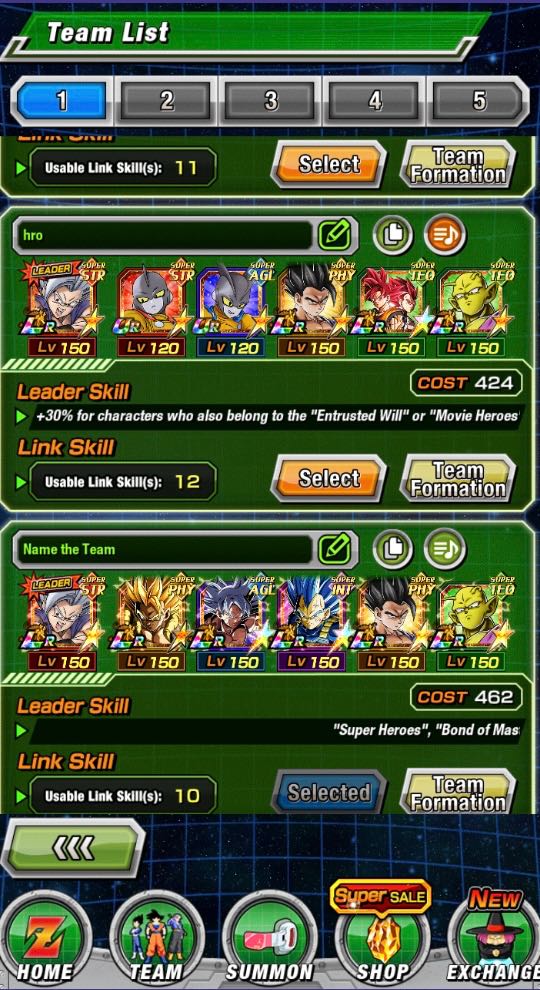Select the team with 11 usable link skills

tap(328, 165)
